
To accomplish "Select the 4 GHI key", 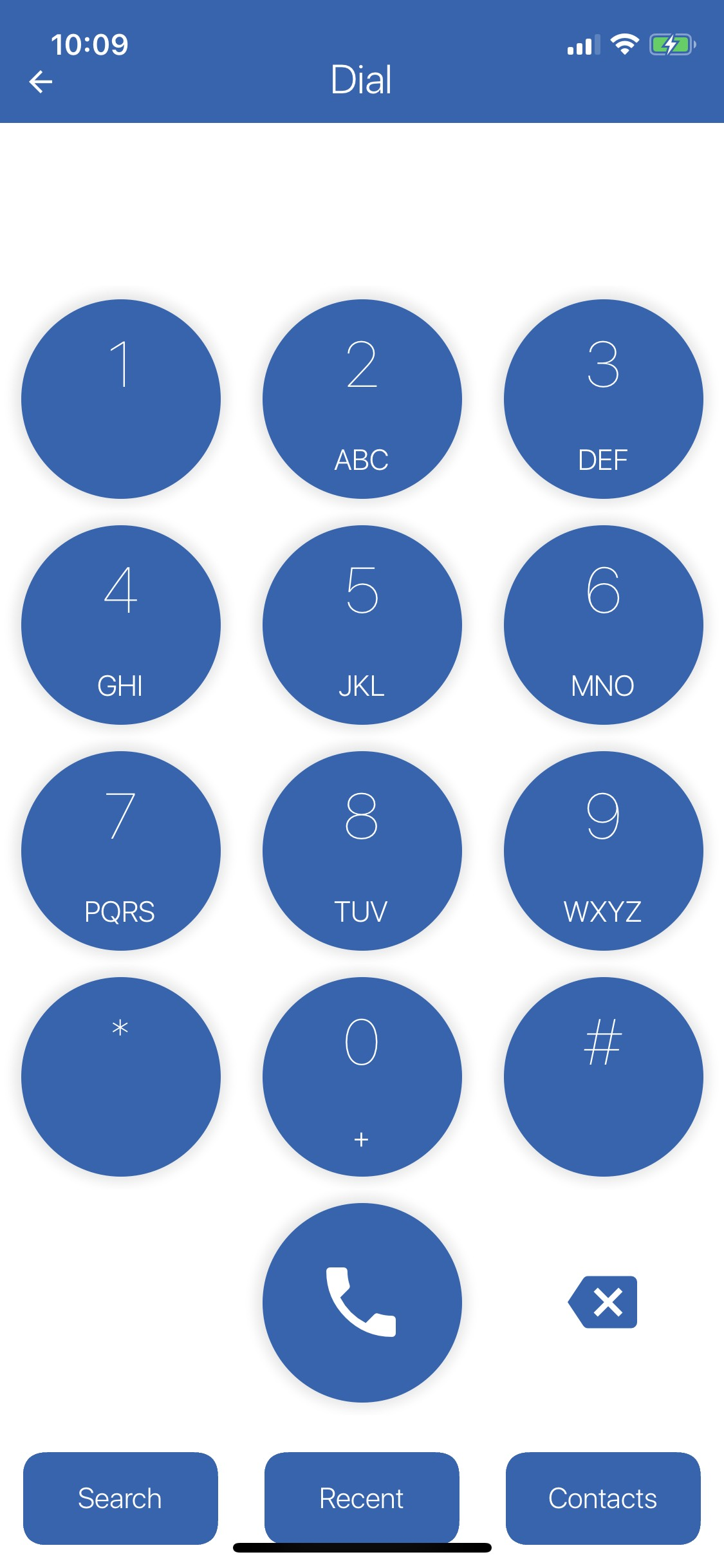I will (121, 625).
